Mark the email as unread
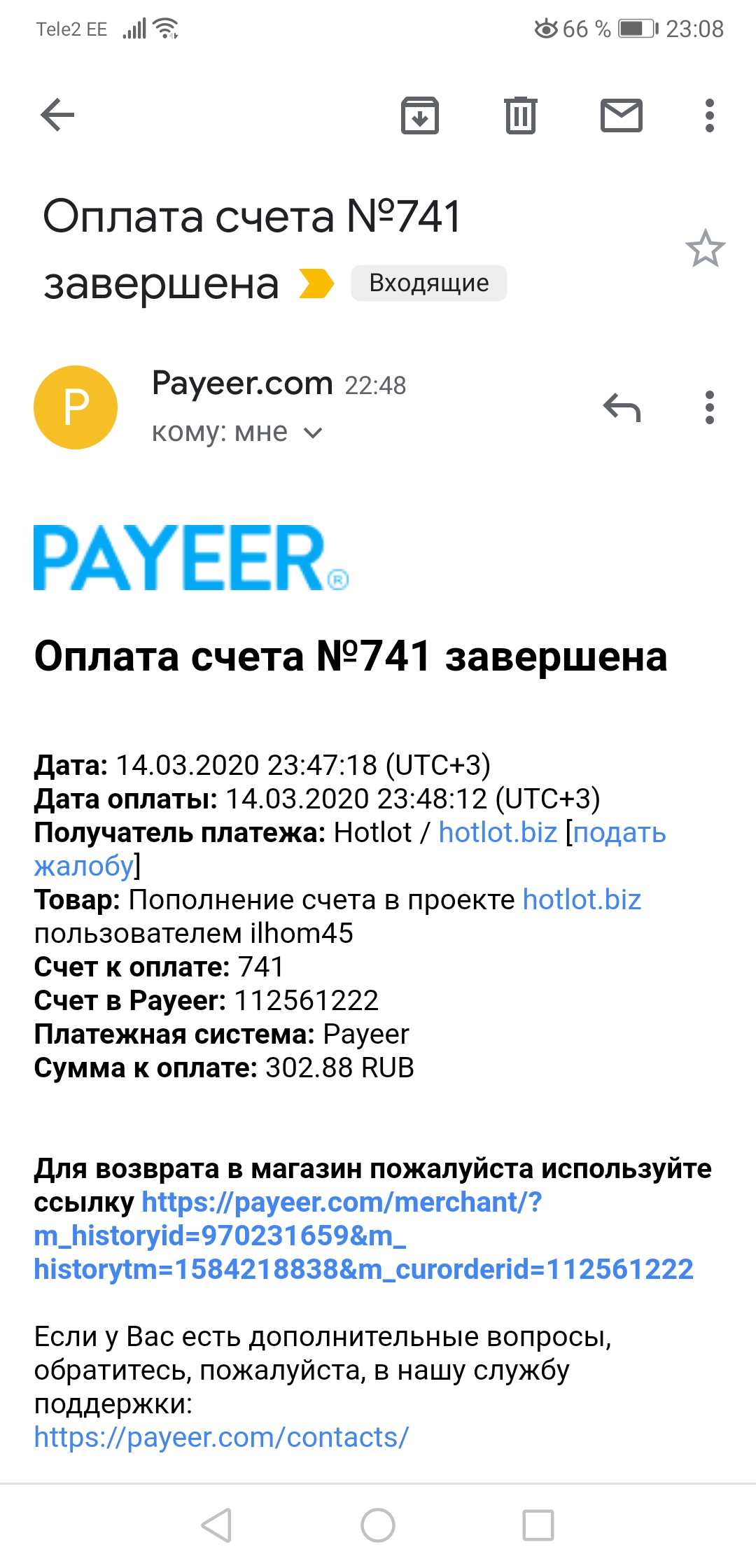The image size is (756, 1568). [622, 115]
